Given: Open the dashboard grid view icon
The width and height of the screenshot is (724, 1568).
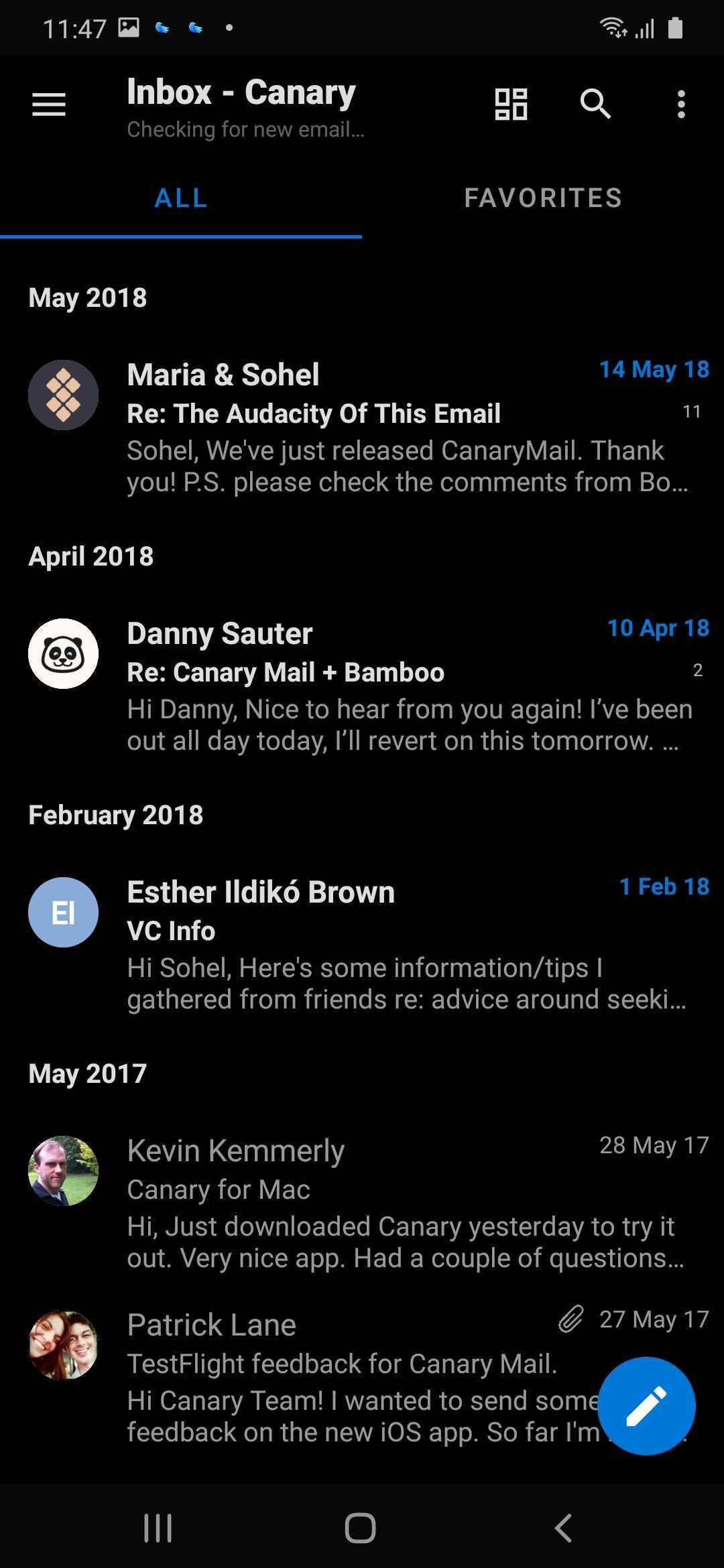Looking at the screenshot, I should pyautogui.click(x=511, y=105).
